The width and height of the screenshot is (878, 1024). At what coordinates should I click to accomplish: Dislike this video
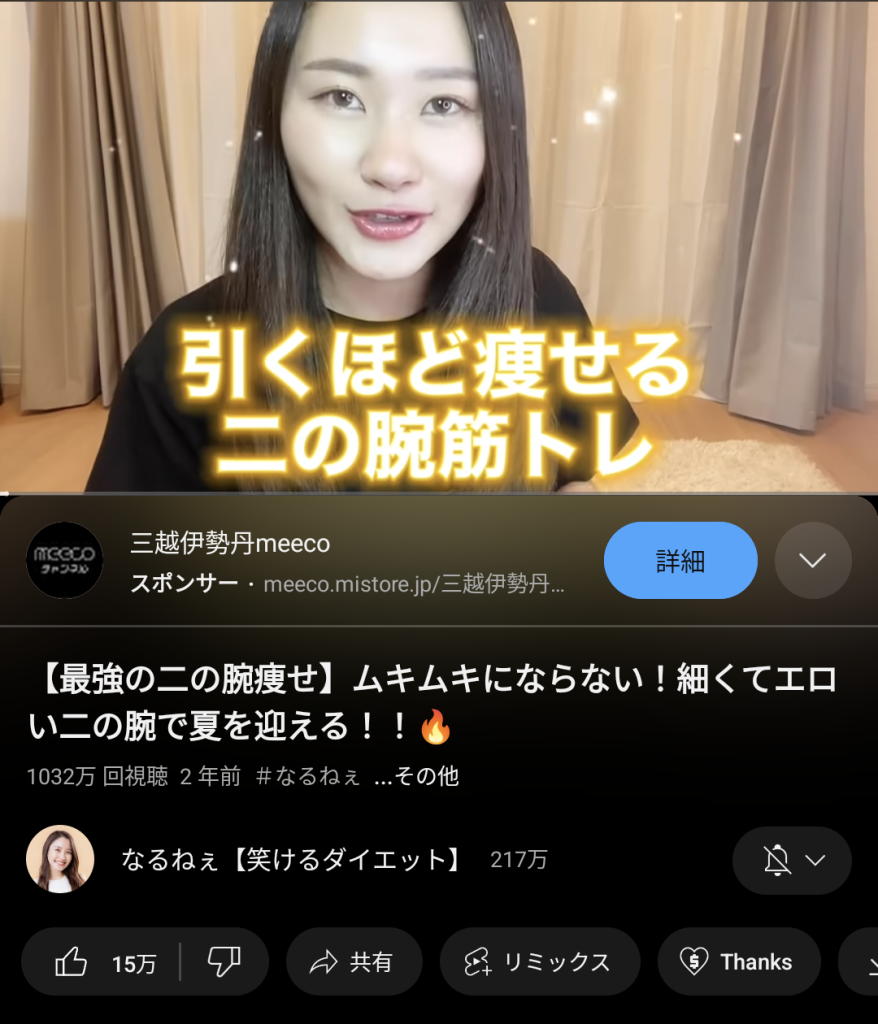[224, 962]
